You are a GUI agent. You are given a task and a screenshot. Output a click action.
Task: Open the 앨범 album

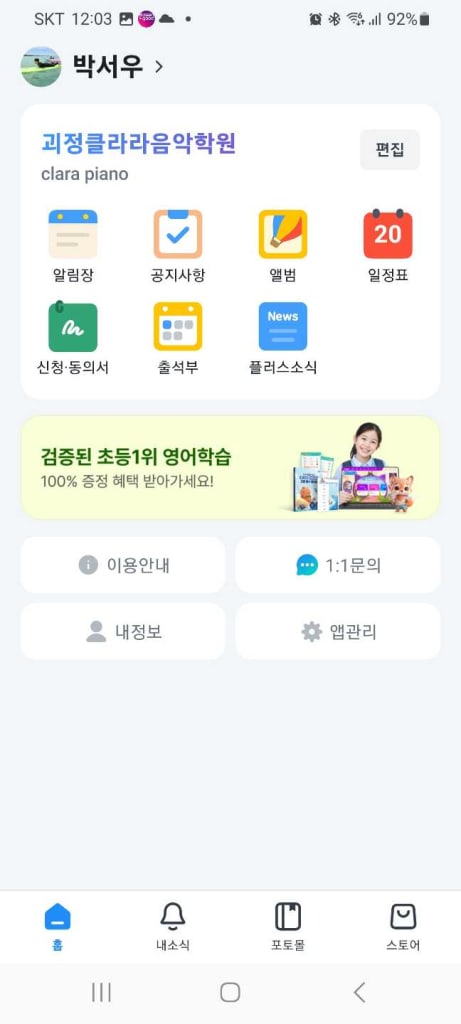click(283, 246)
